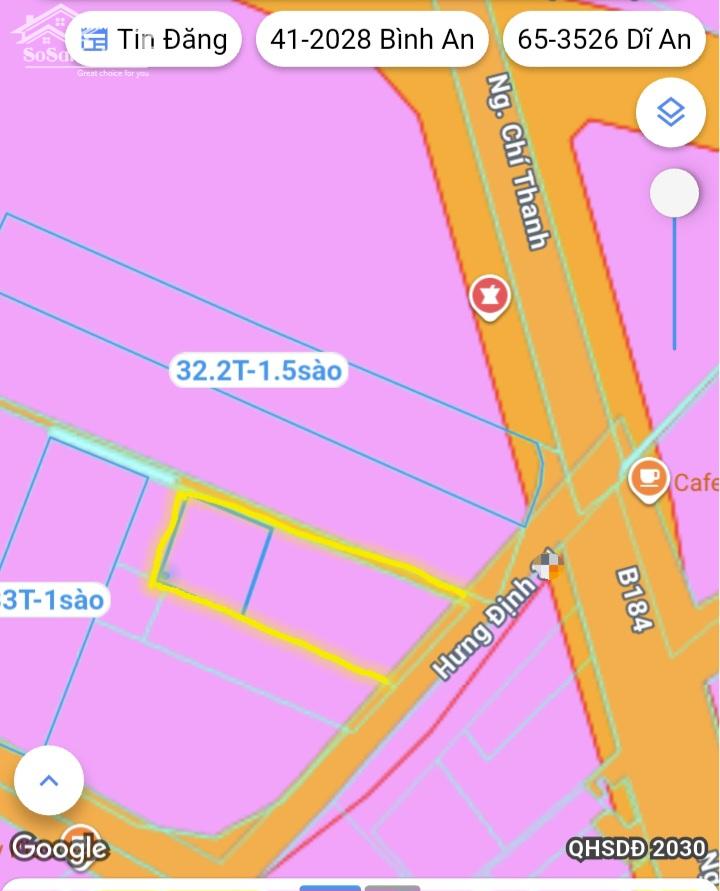Viewport: 720px width, 891px height.
Task: Select the 65-3526 Dĩ An chip
Action: pos(604,40)
